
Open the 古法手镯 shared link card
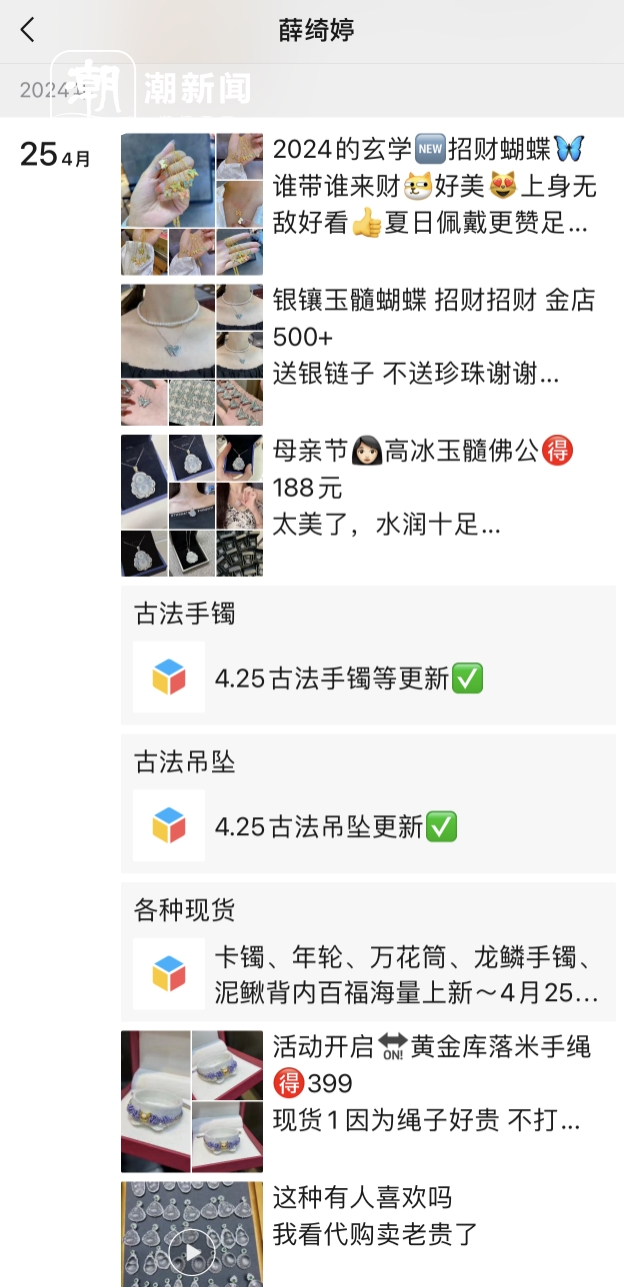pos(368,677)
